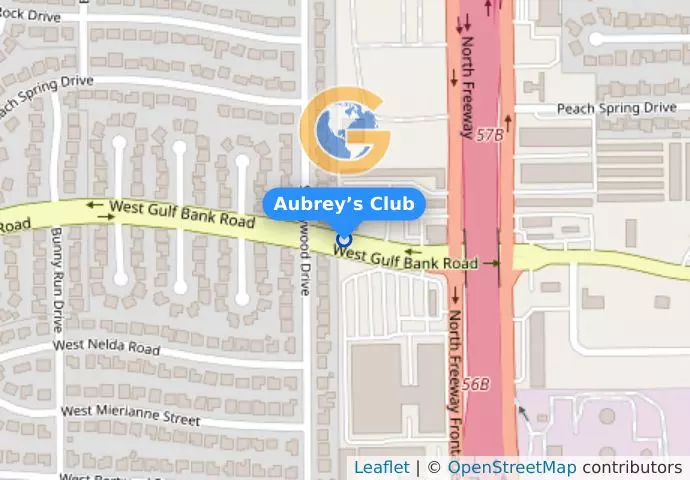
Task: Tap the Aubrey's Club map marker
Action: (x=344, y=239)
